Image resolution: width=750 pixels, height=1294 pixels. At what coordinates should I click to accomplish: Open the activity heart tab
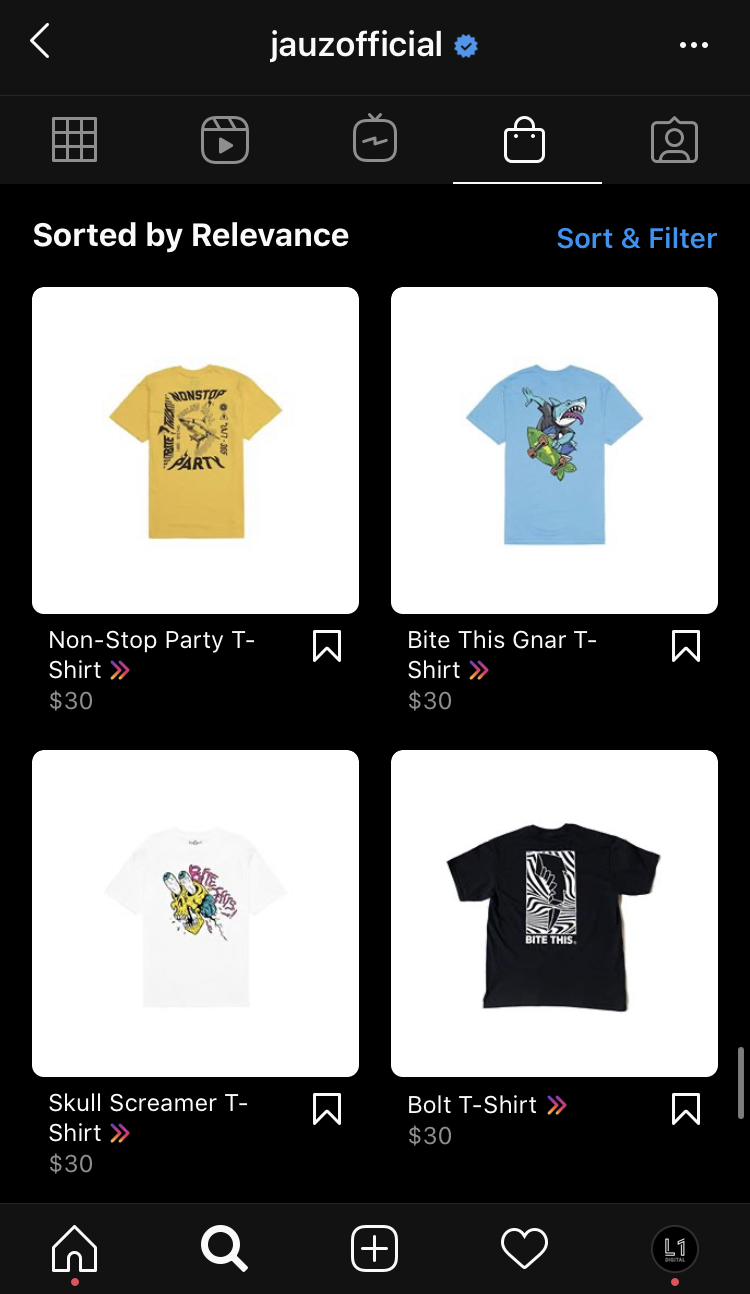coord(525,1248)
